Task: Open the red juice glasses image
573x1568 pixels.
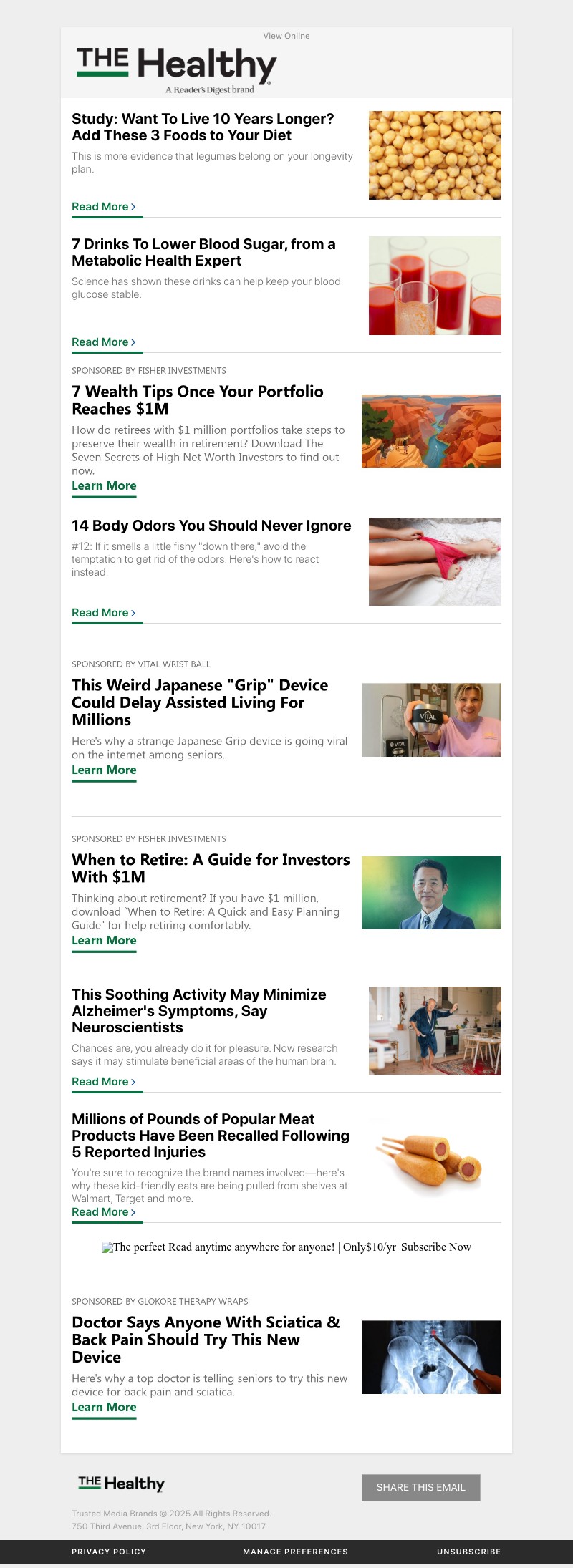Action: (x=435, y=286)
